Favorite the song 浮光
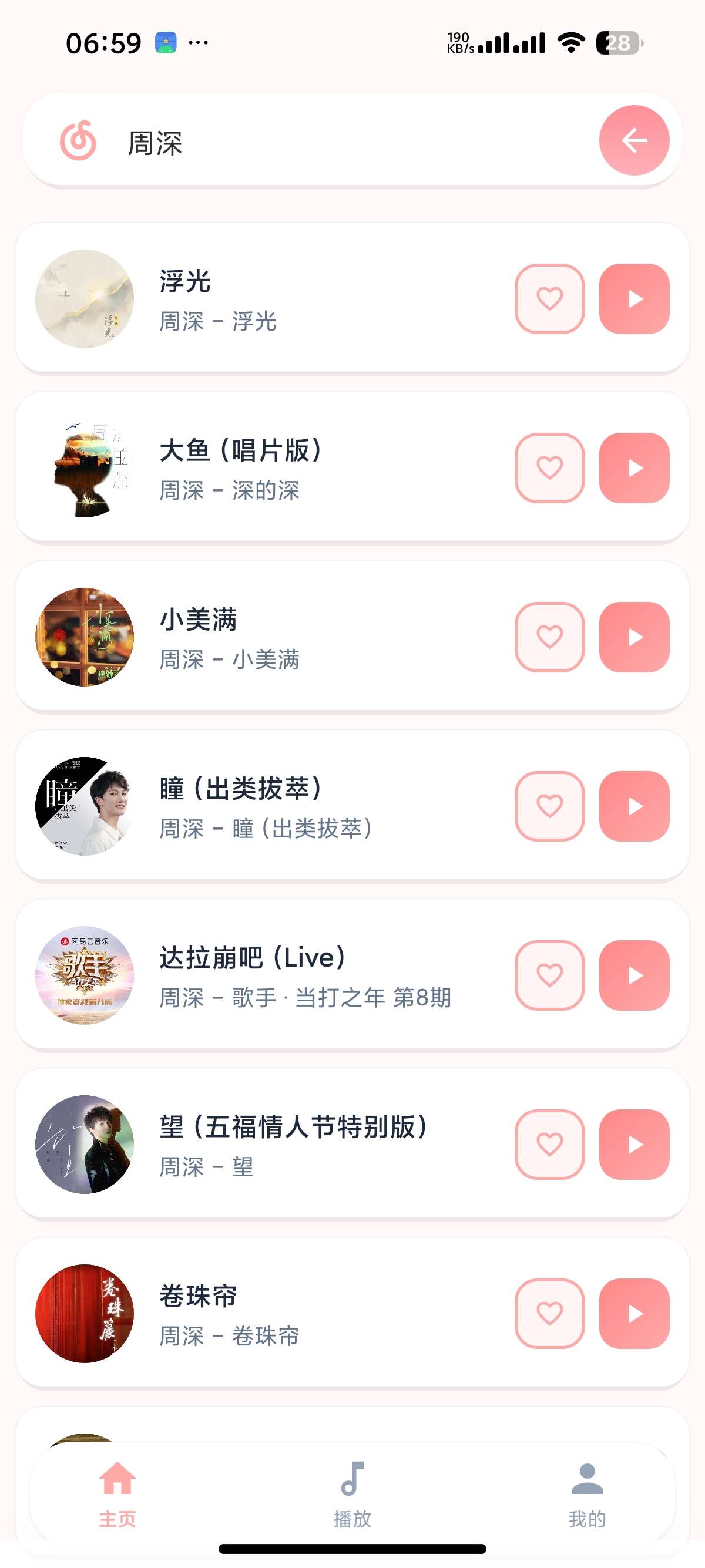Screen dimensions: 705x1568 (x=549, y=299)
